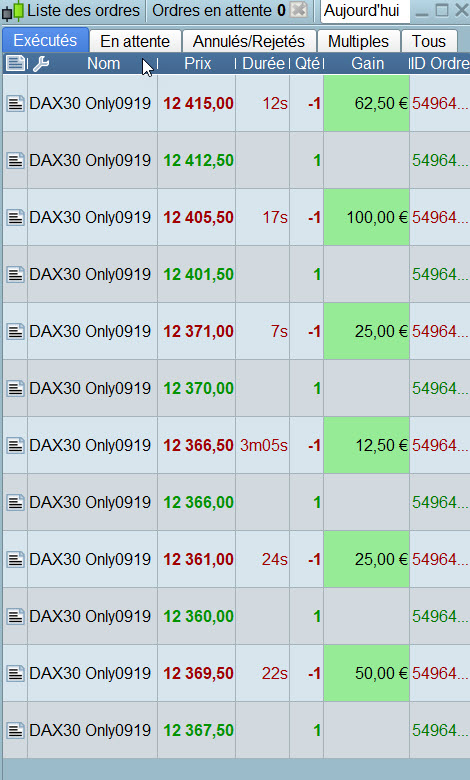Click the document icon in column header
The image size is (470, 780).
(x=16, y=64)
